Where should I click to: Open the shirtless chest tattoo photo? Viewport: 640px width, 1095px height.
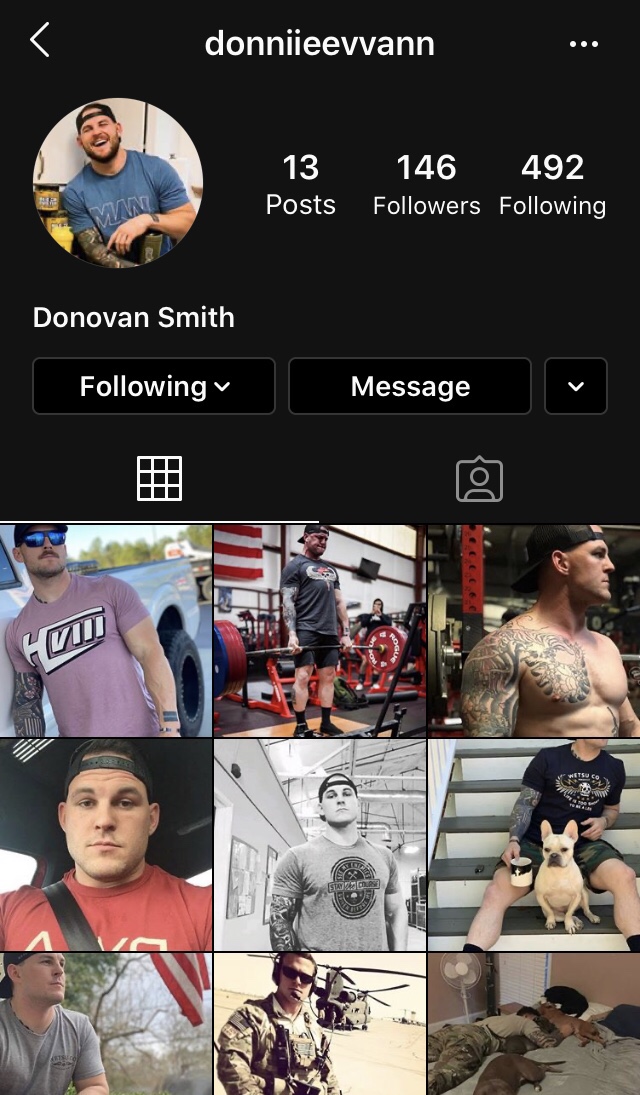[533, 630]
